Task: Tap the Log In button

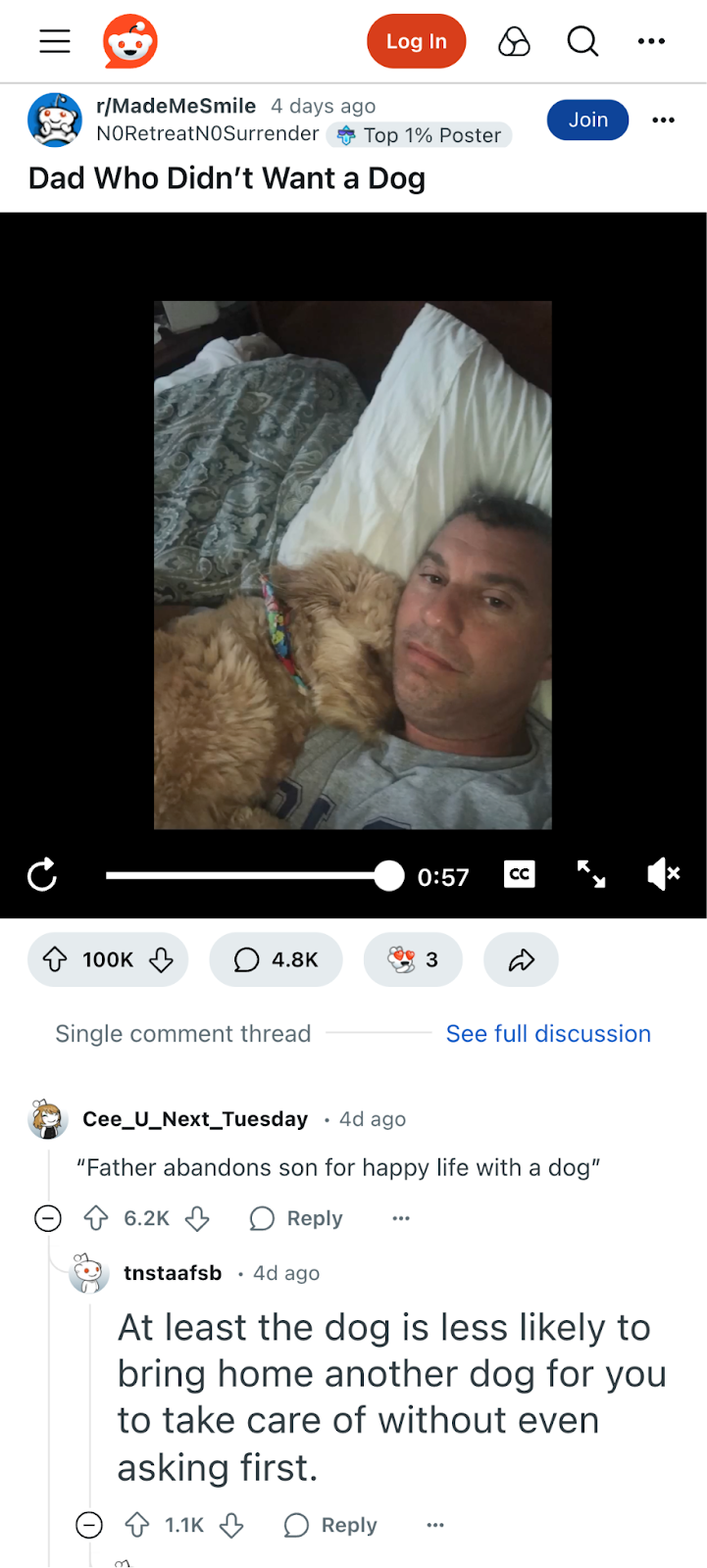Action: [x=416, y=41]
